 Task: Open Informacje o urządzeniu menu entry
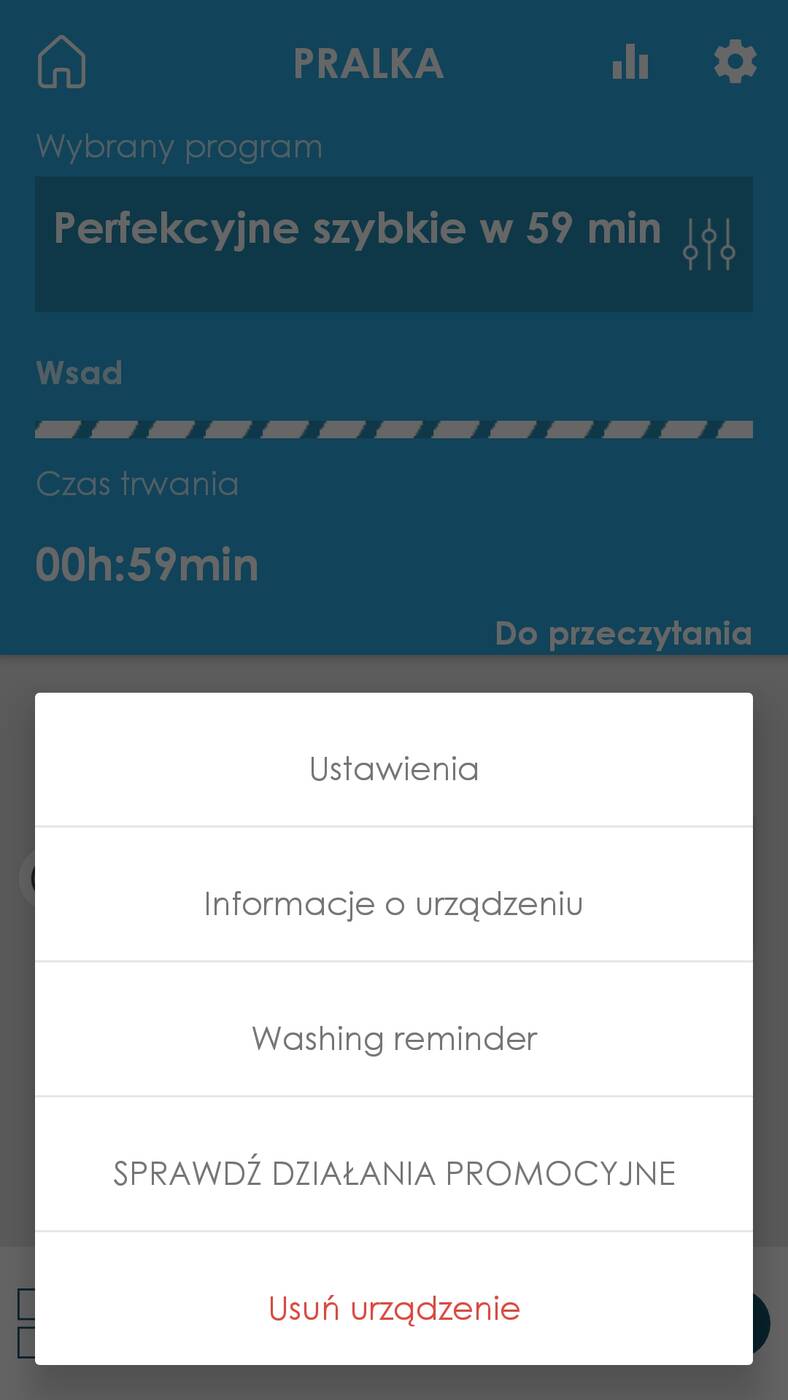394,903
